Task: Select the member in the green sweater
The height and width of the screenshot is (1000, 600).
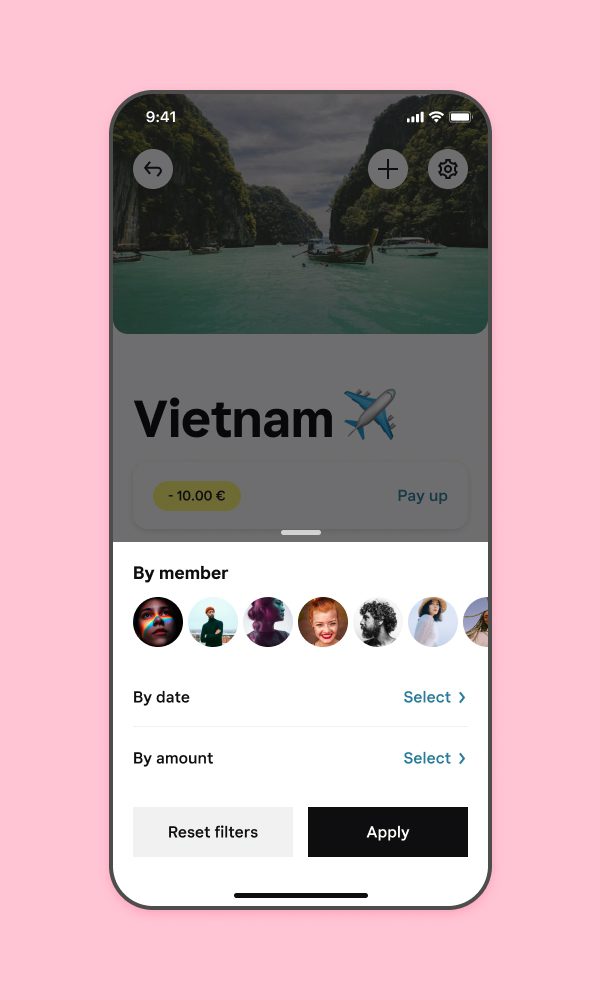Action: [213, 622]
